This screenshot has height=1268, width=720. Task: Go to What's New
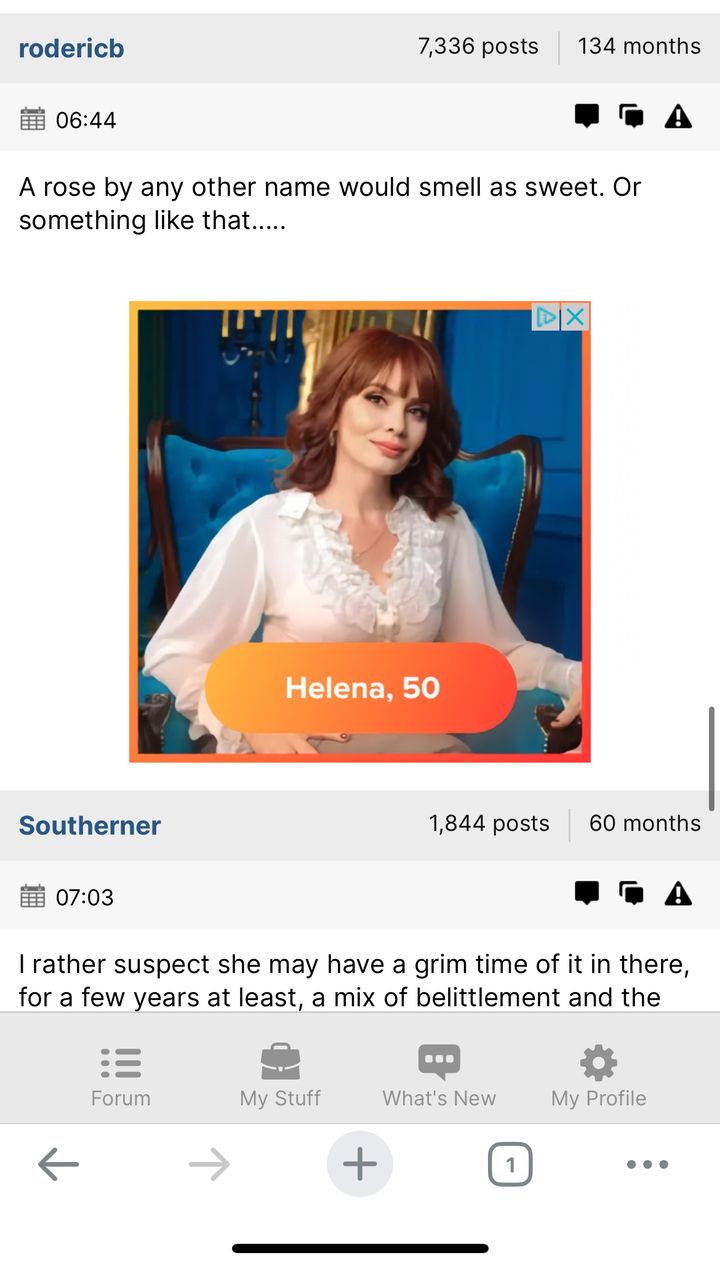tap(439, 1076)
